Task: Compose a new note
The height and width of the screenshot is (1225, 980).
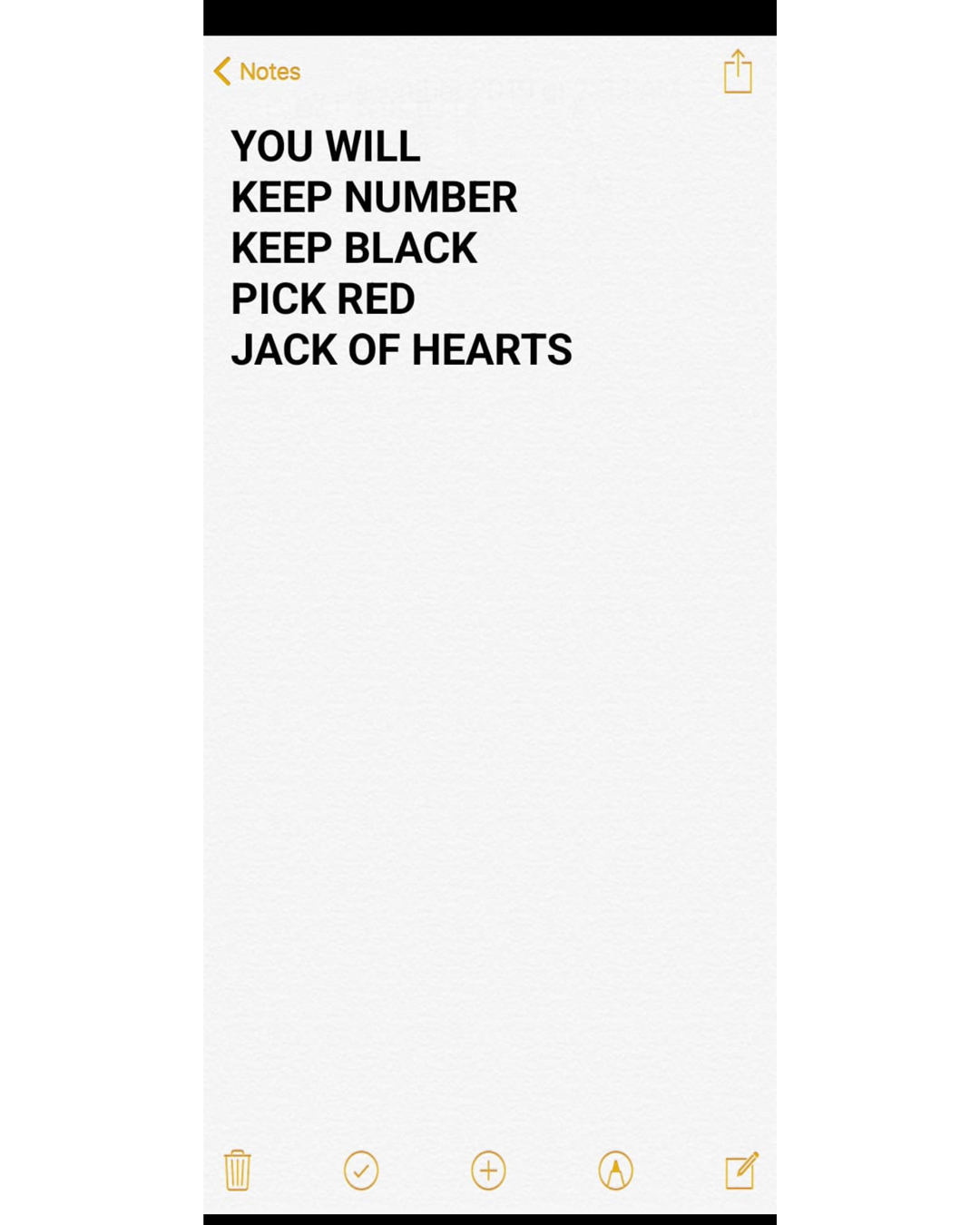Action: pos(741,1171)
